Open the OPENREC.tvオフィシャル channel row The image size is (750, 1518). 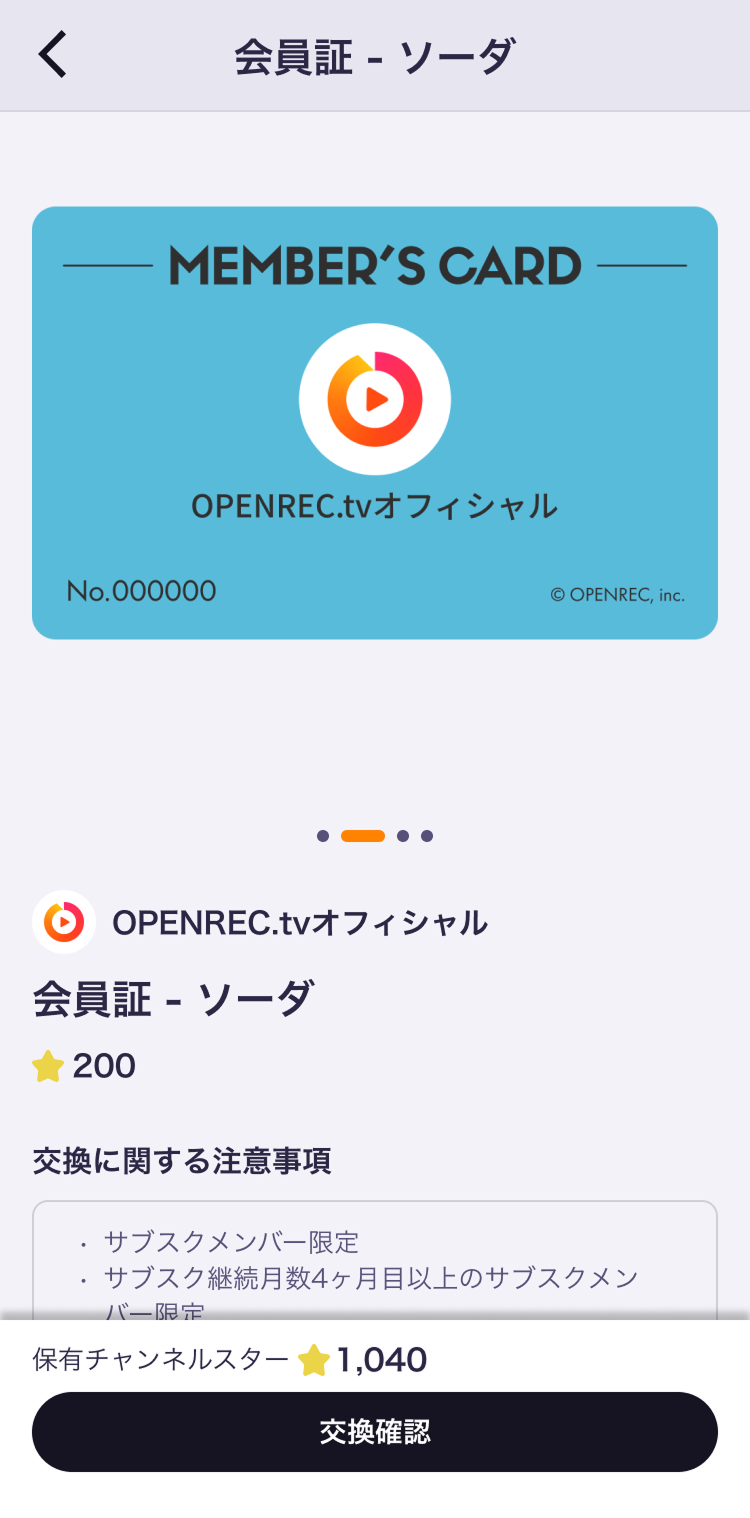(x=262, y=922)
